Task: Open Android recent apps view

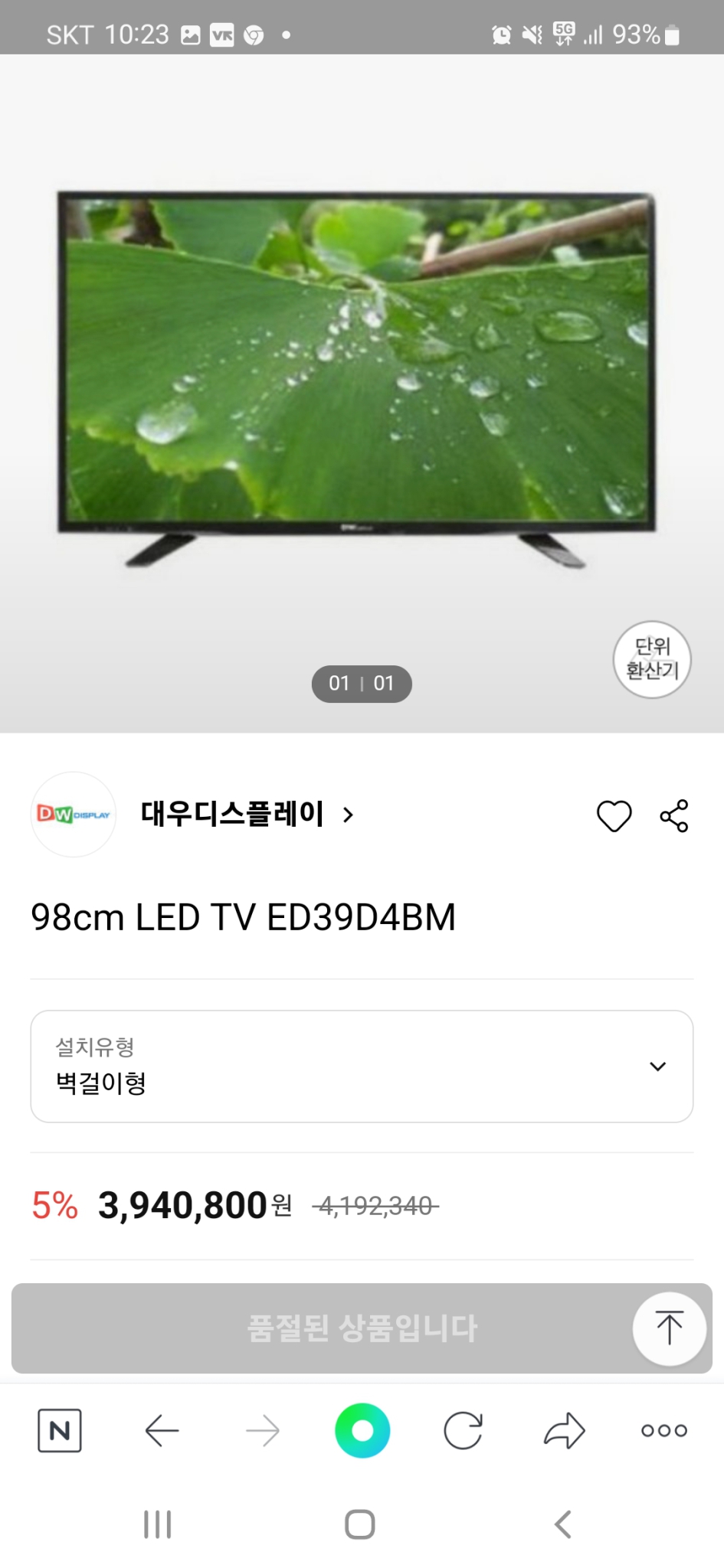Action: coord(157,1524)
